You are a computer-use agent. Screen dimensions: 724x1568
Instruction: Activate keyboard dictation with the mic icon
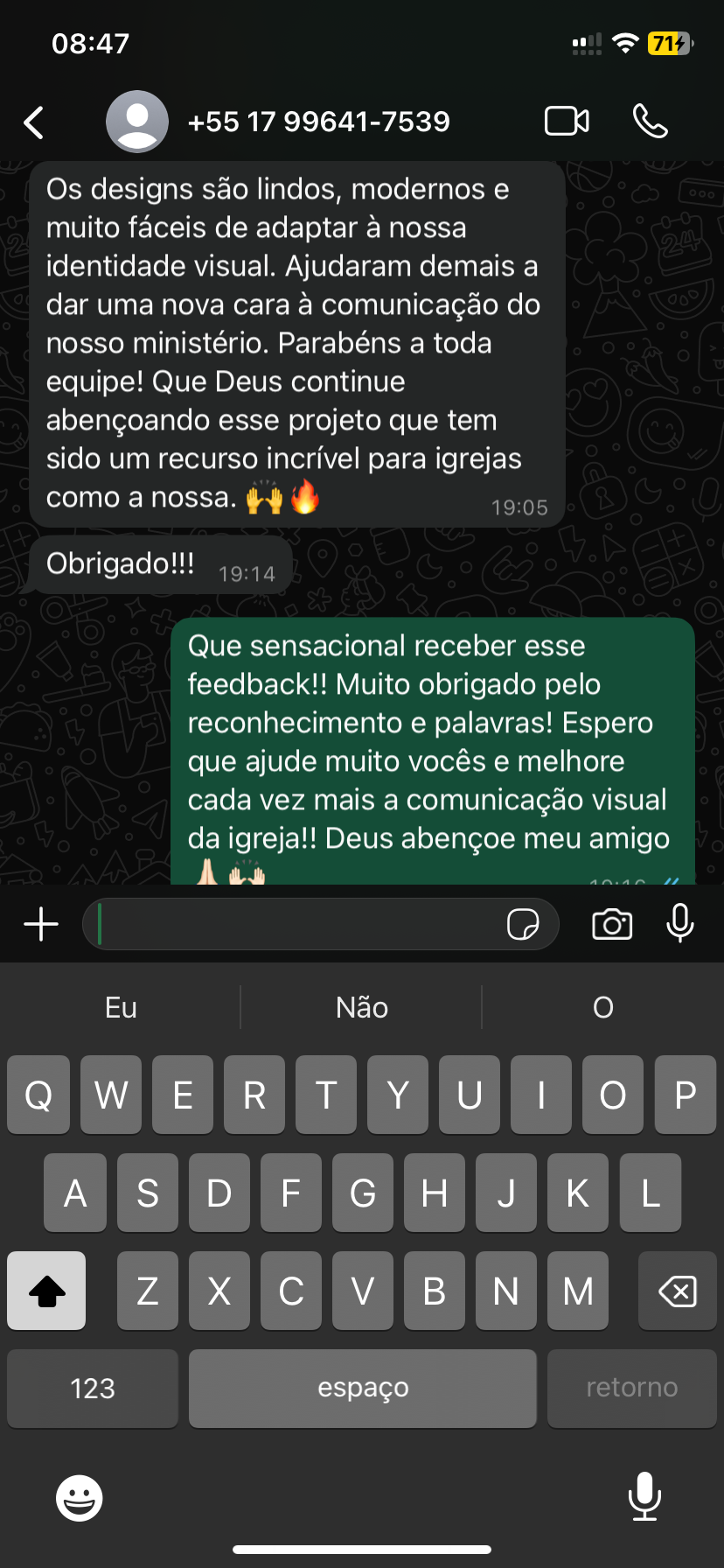(x=645, y=1497)
